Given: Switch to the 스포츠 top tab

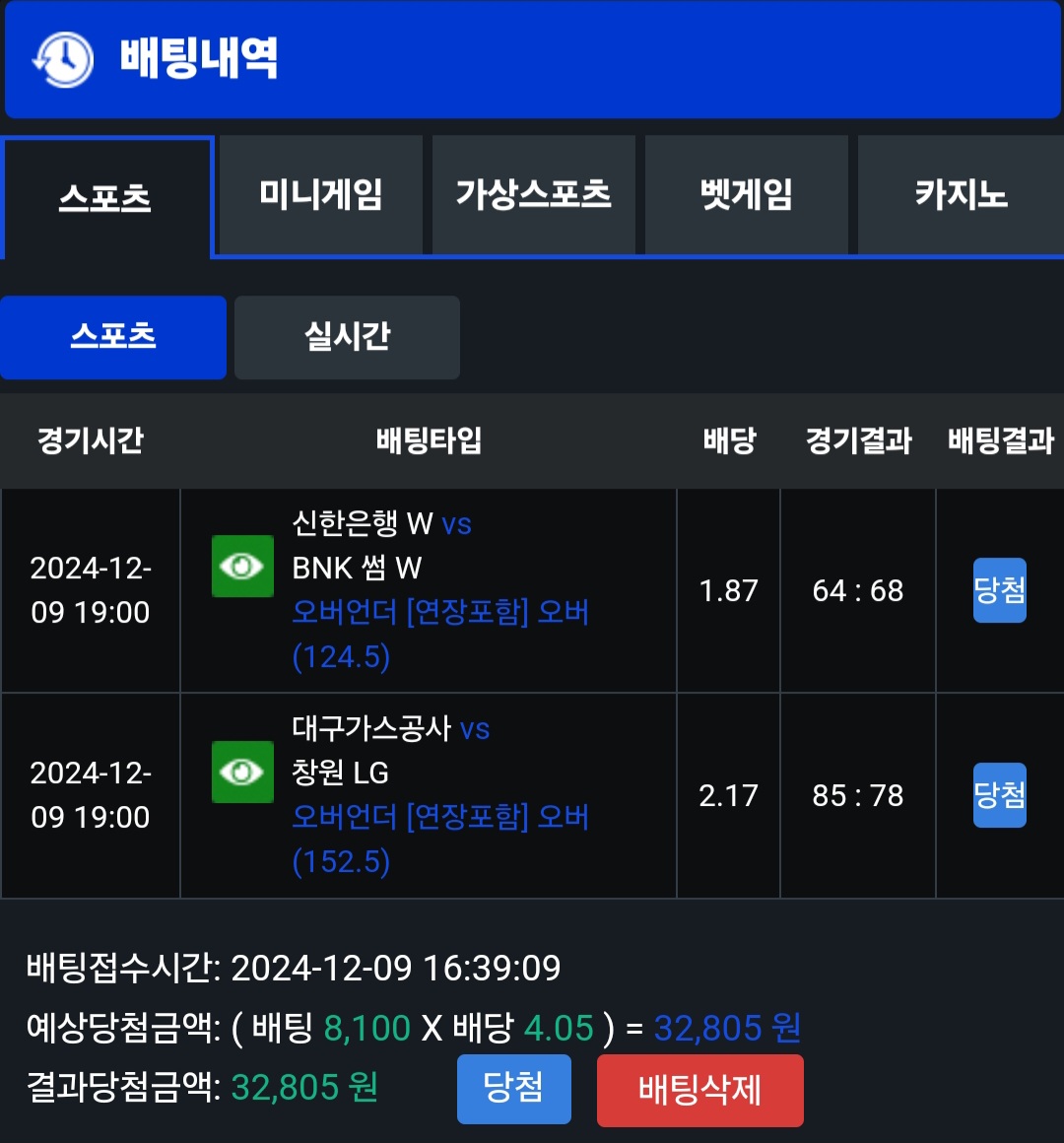Looking at the screenshot, I should pyautogui.click(x=106, y=197).
